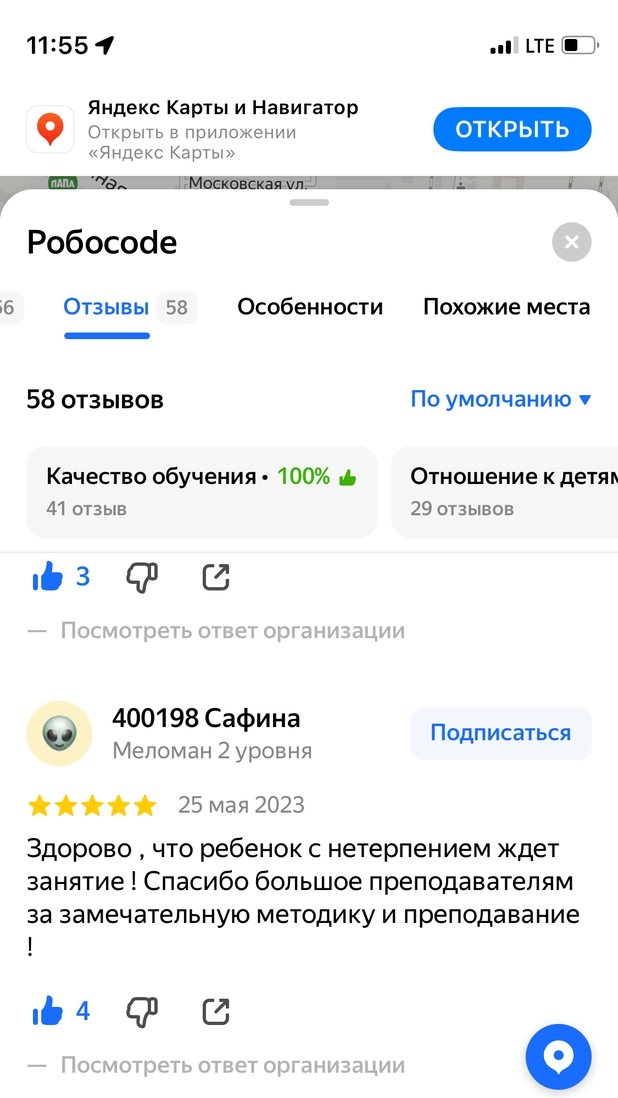Like the review with 3 likes

48,577
